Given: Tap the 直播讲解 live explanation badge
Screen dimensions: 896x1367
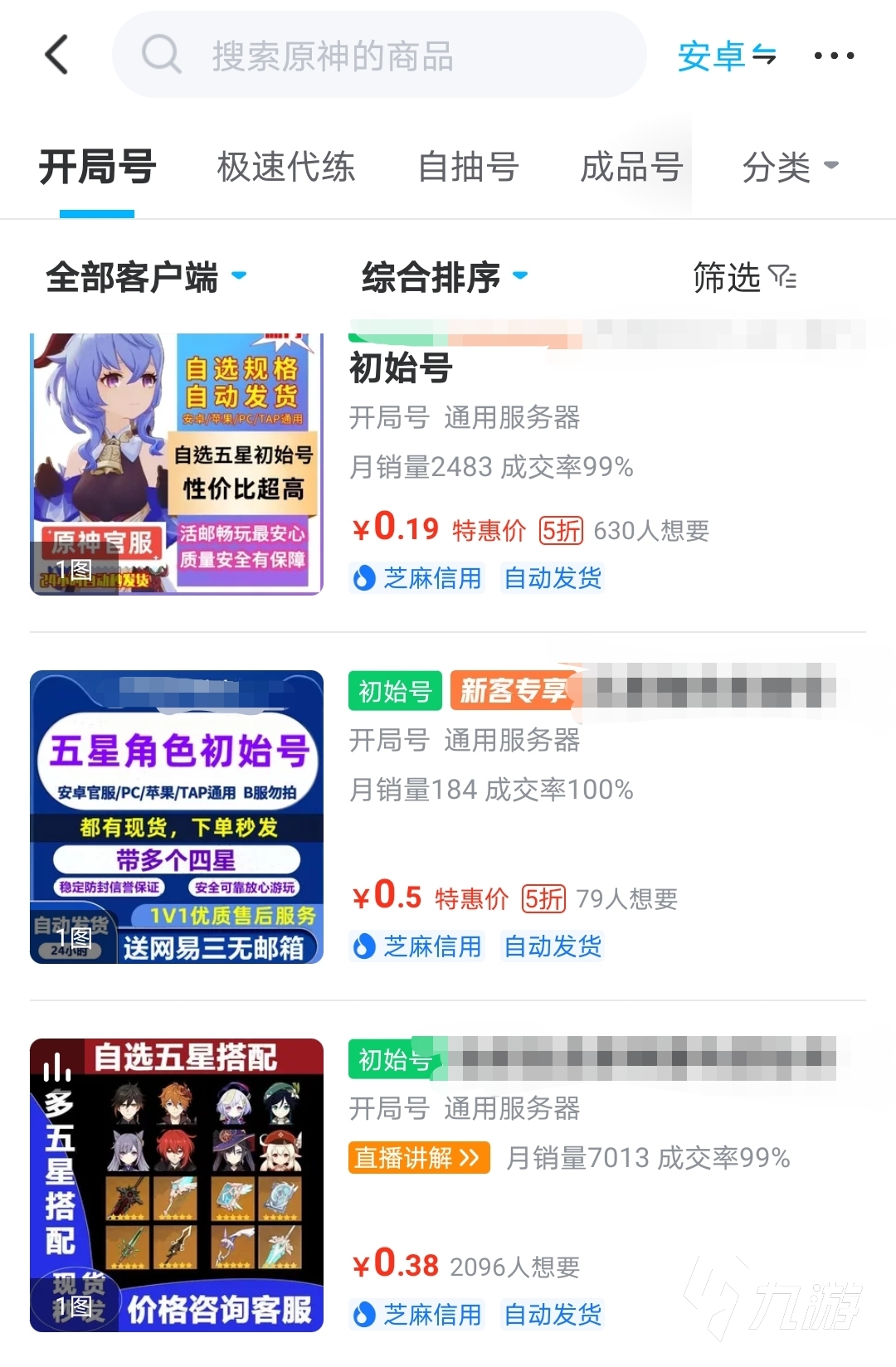Looking at the screenshot, I should click(419, 1157).
